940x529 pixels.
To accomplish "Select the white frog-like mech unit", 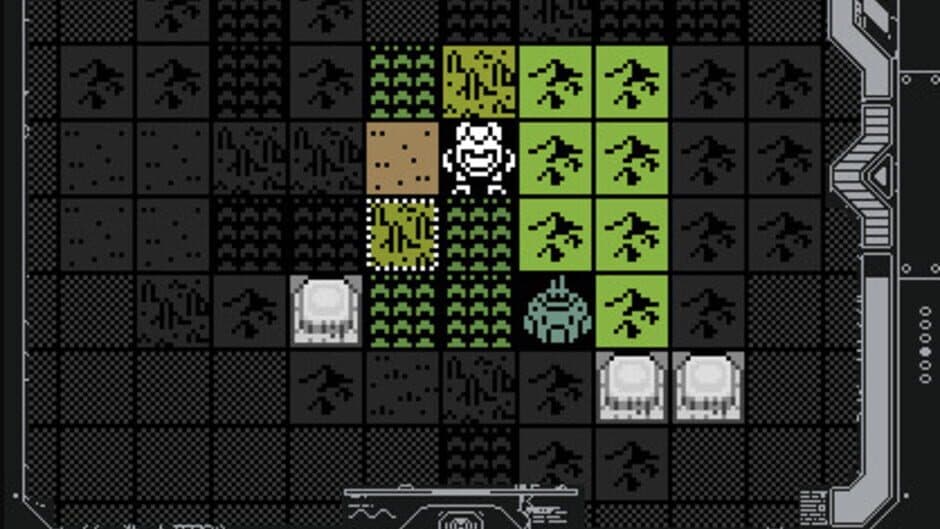I will click(x=478, y=158).
